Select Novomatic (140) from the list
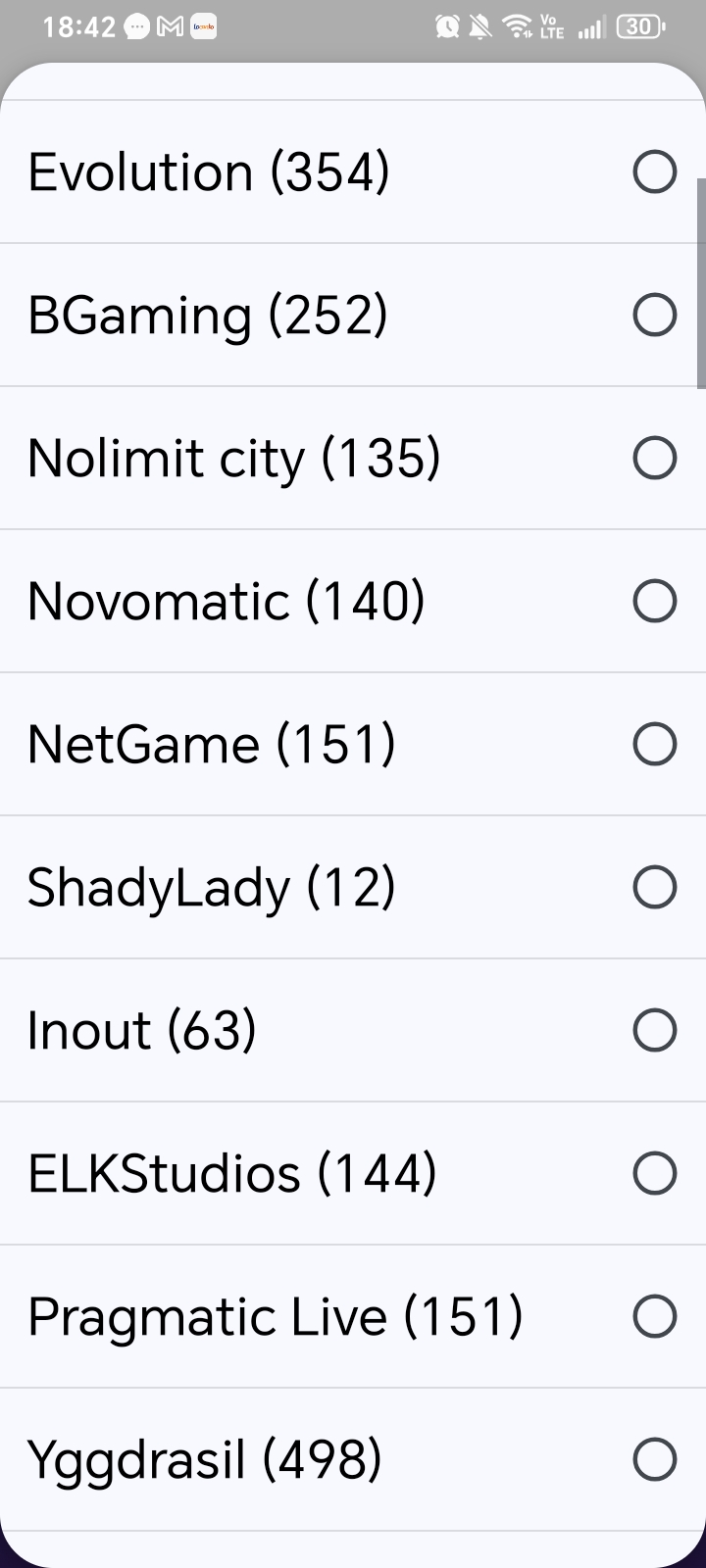The image size is (706, 1568). pyautogui.click(x=352, y=601)
